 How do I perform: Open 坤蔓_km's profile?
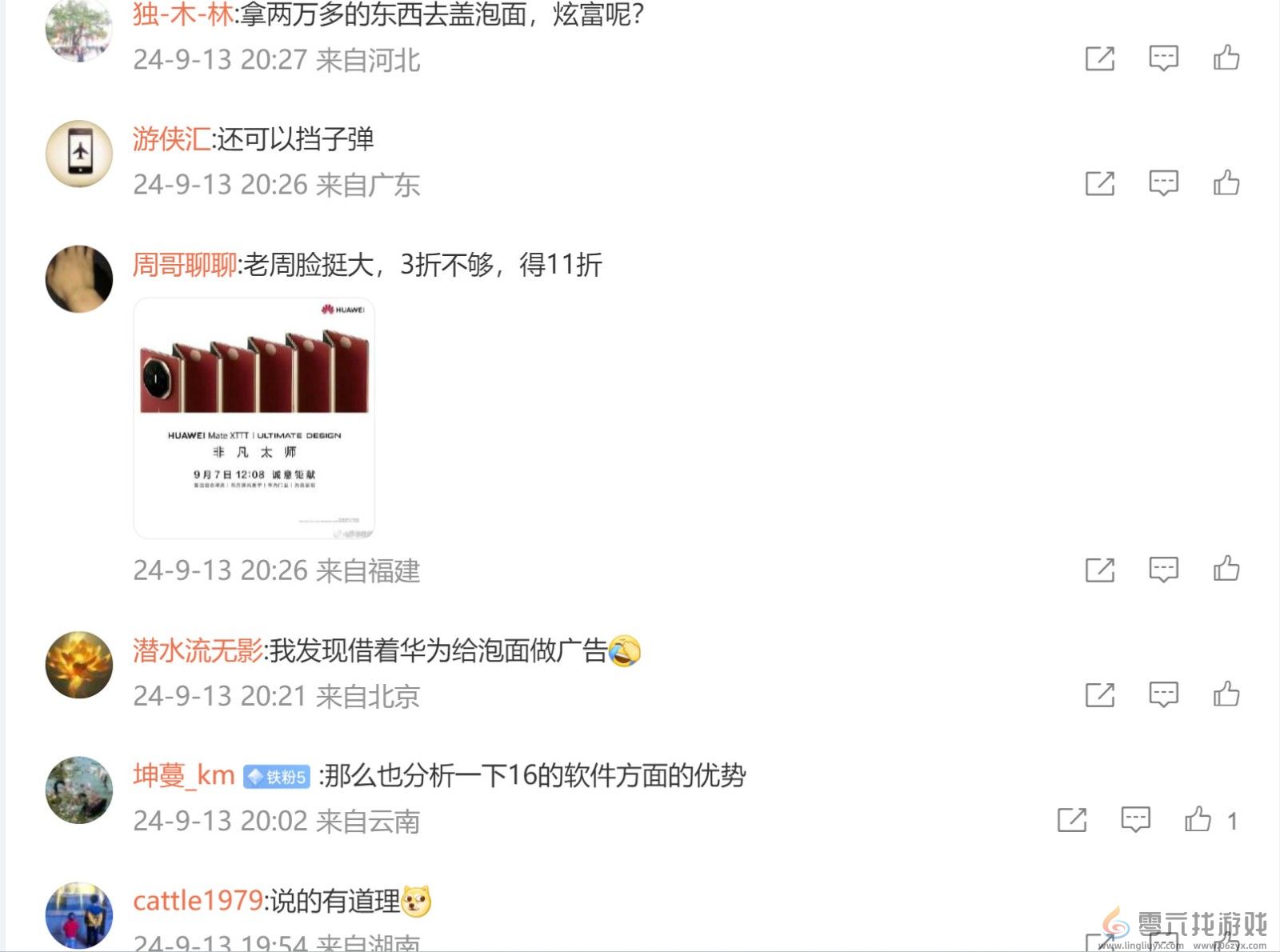(183, 775)
